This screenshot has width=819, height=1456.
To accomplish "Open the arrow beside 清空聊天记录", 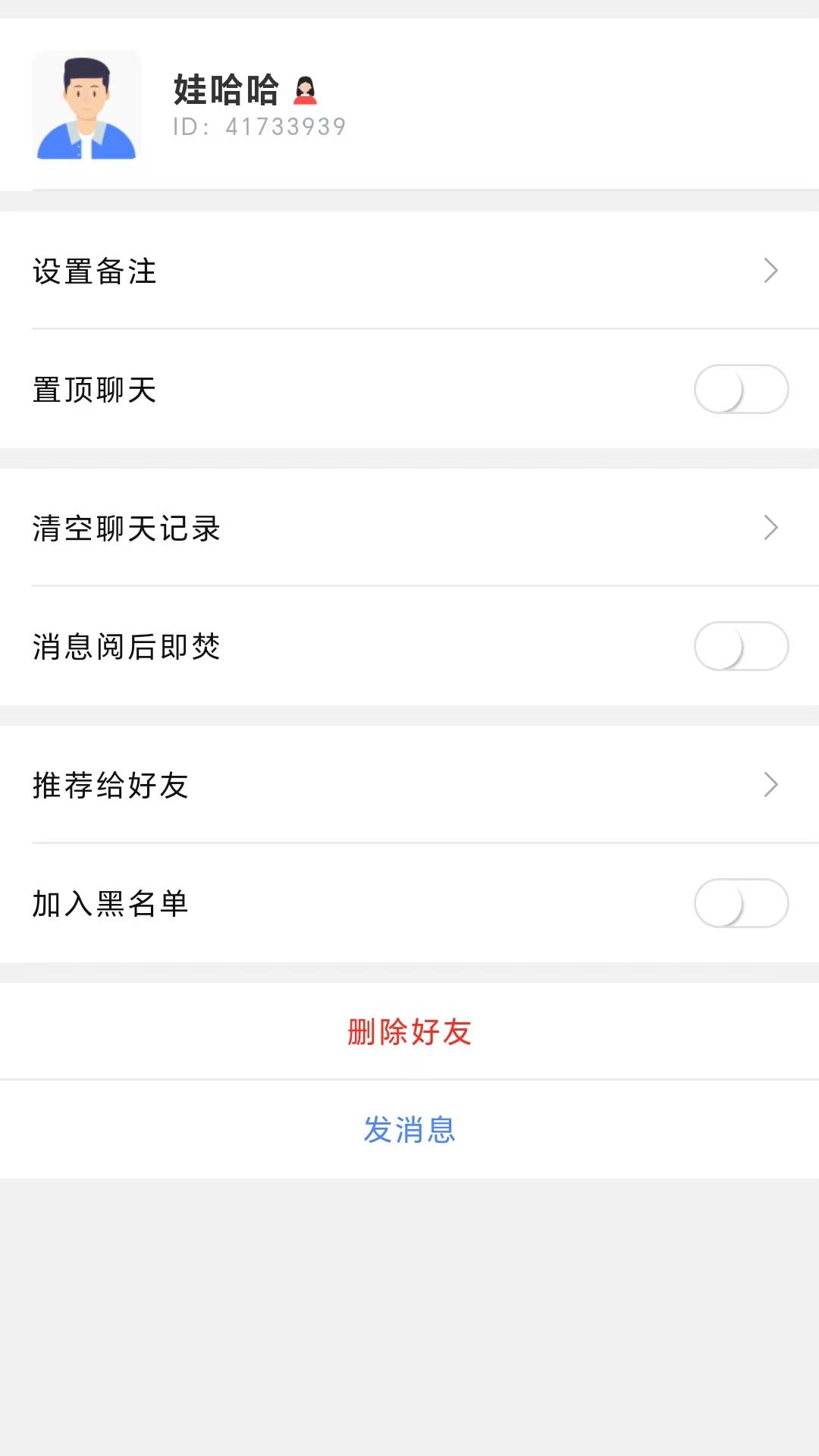I will (772, 527).
